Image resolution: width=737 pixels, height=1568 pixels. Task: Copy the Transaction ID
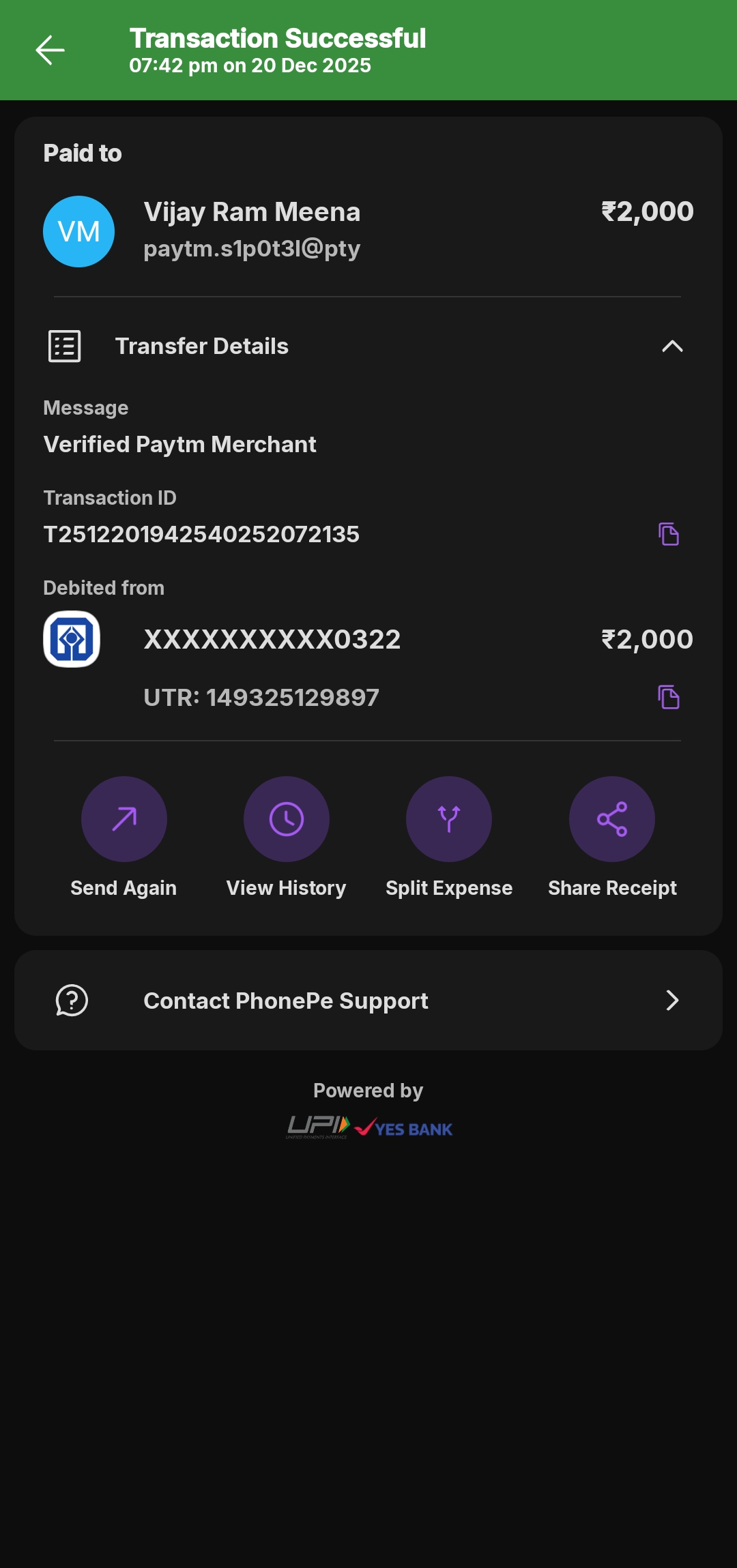point(668,534)
